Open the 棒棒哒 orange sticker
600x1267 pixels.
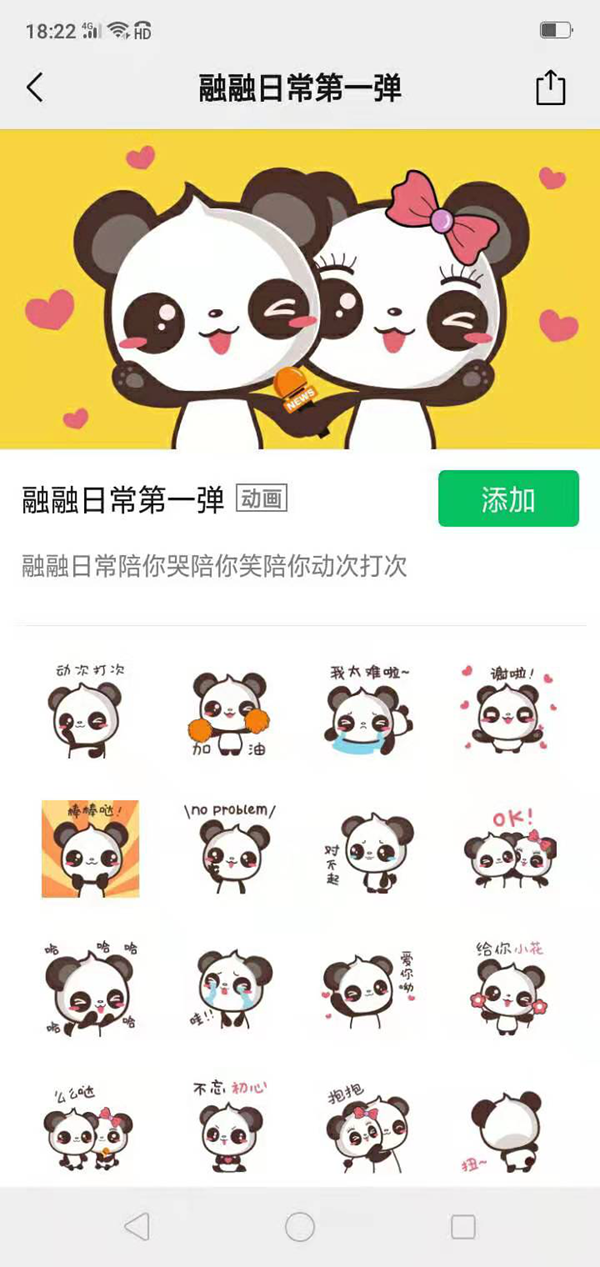coord(89,848)
